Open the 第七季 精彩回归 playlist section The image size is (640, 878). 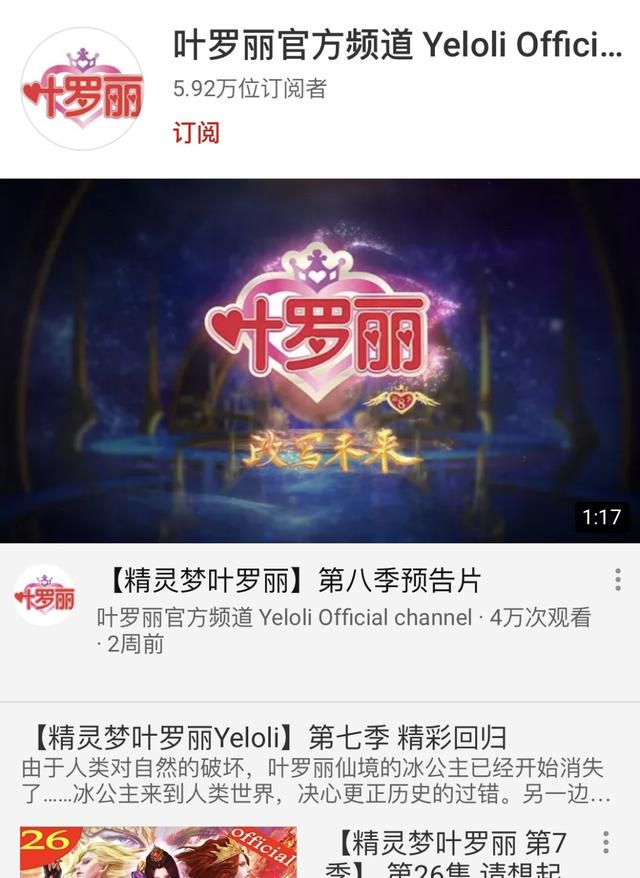[x=268, y=739]
